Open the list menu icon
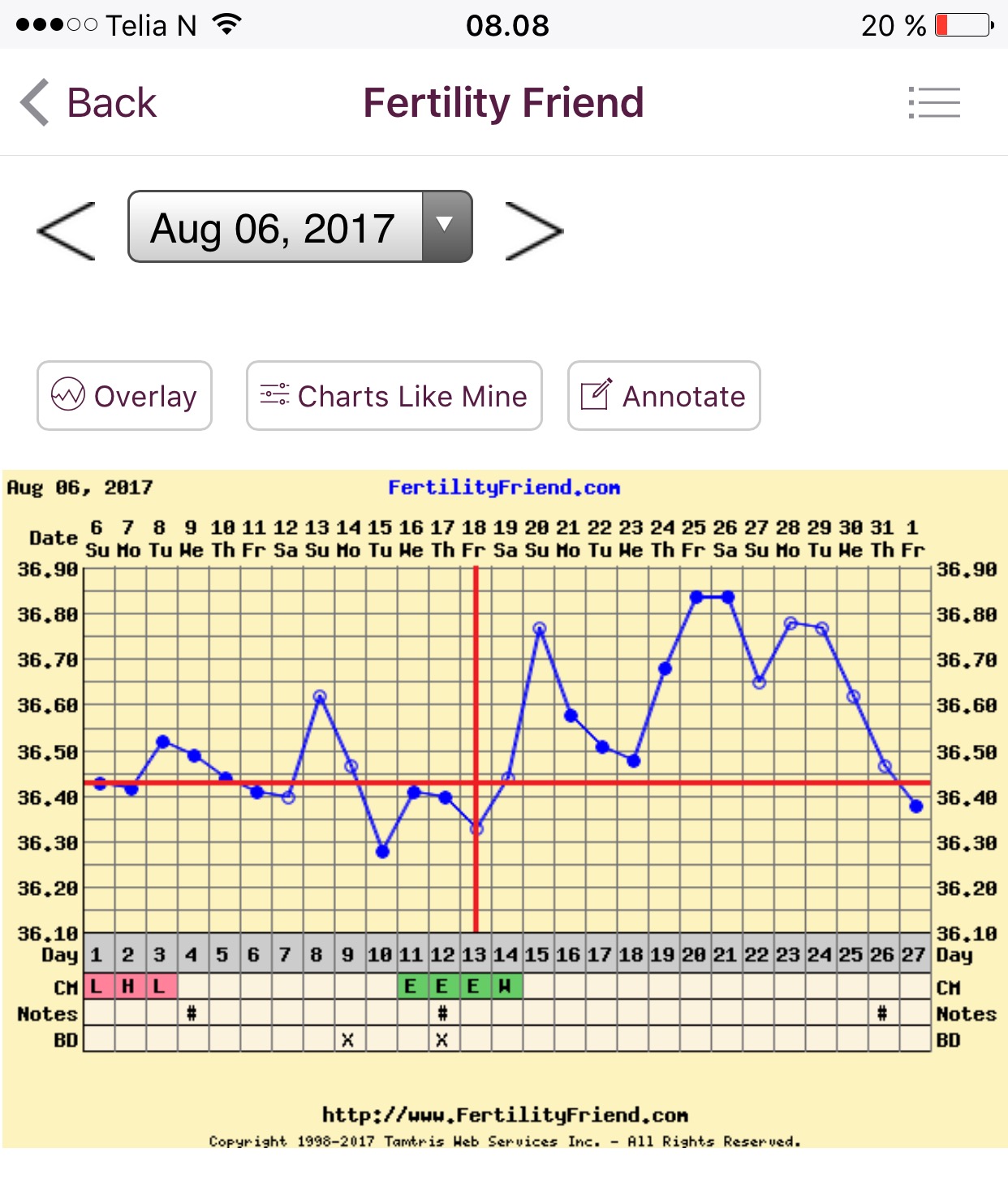Image resolution: width=1008 pixels, height=1183 pixels. point(934,103)
